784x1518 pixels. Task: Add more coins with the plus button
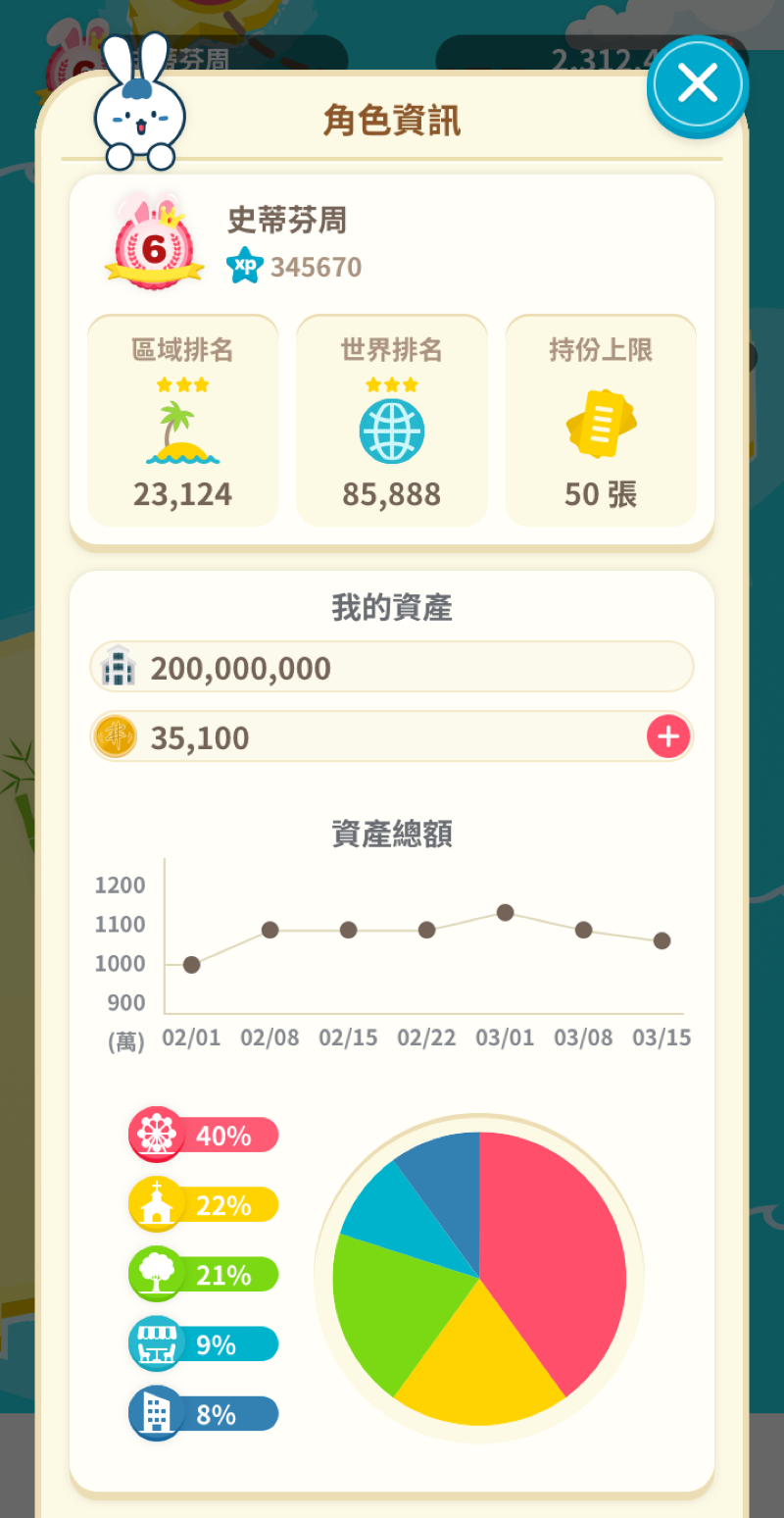[x=668, y=737]
